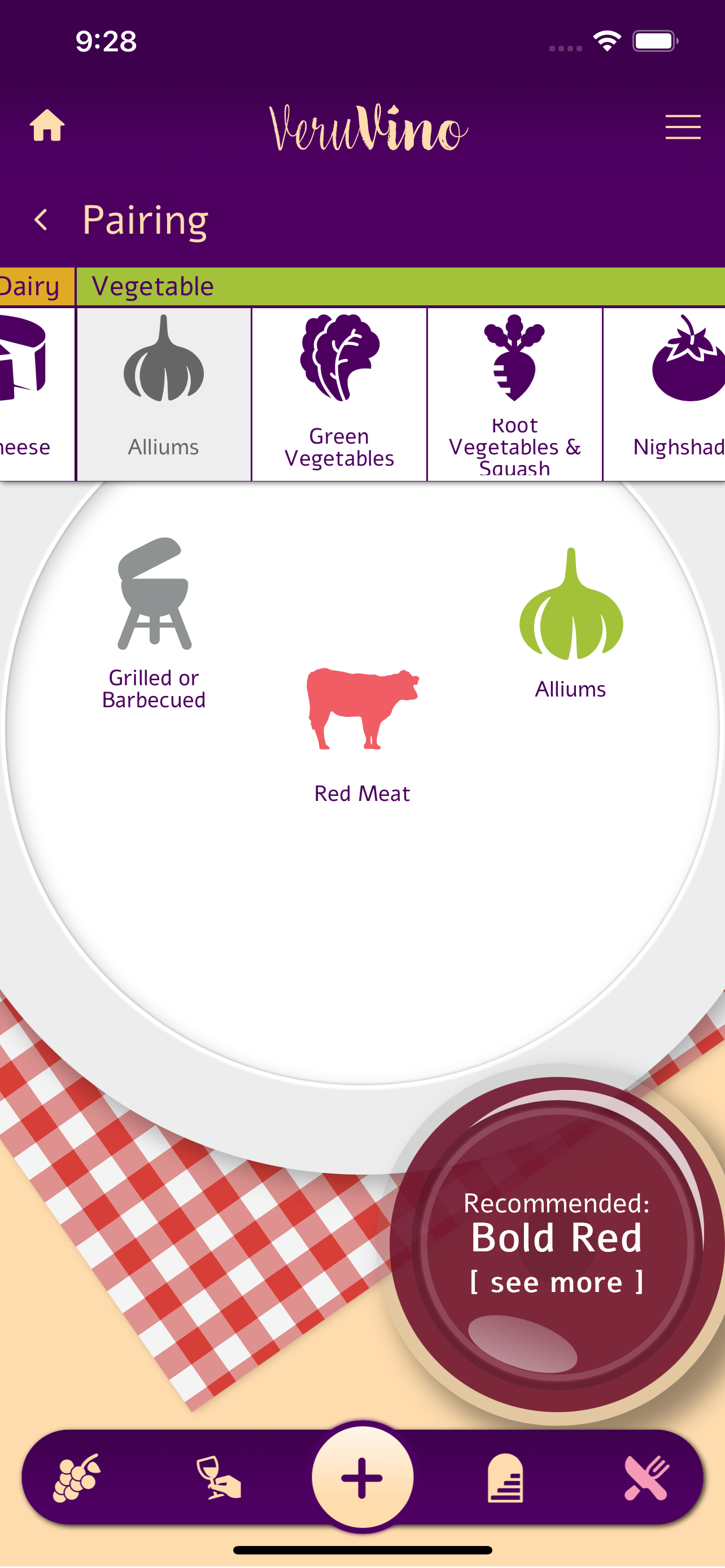
Task: Switch to the fork and knife pairing tab
Action: point(647,1477)
